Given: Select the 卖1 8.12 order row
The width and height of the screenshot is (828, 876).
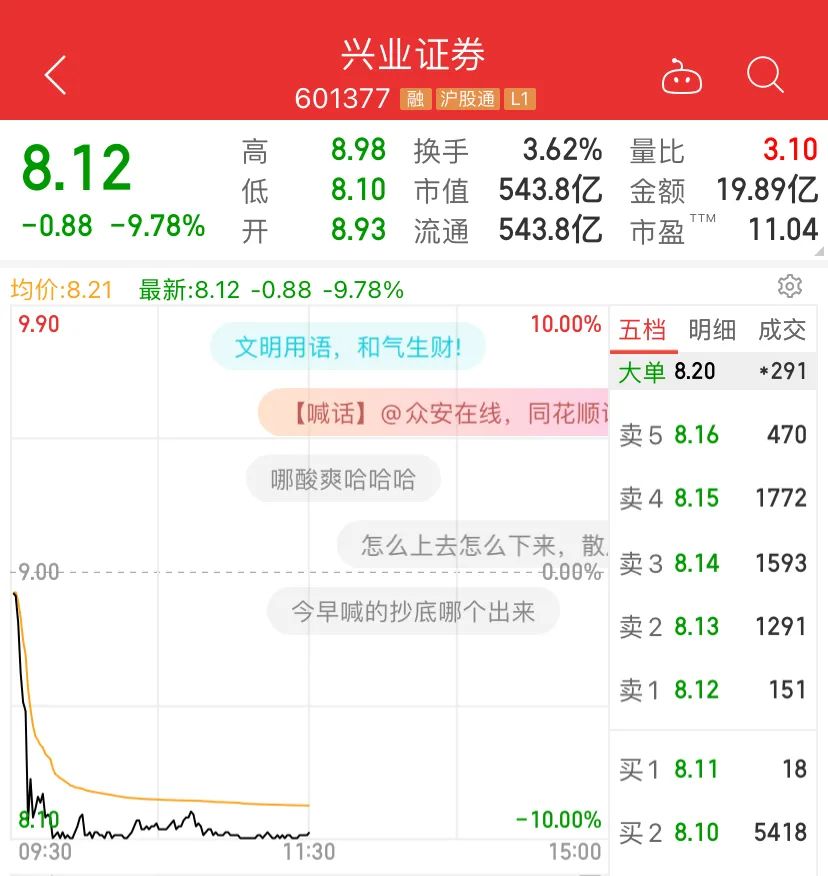Looking at the screenshot, I should pyautogui.click(x=712, y=689).
